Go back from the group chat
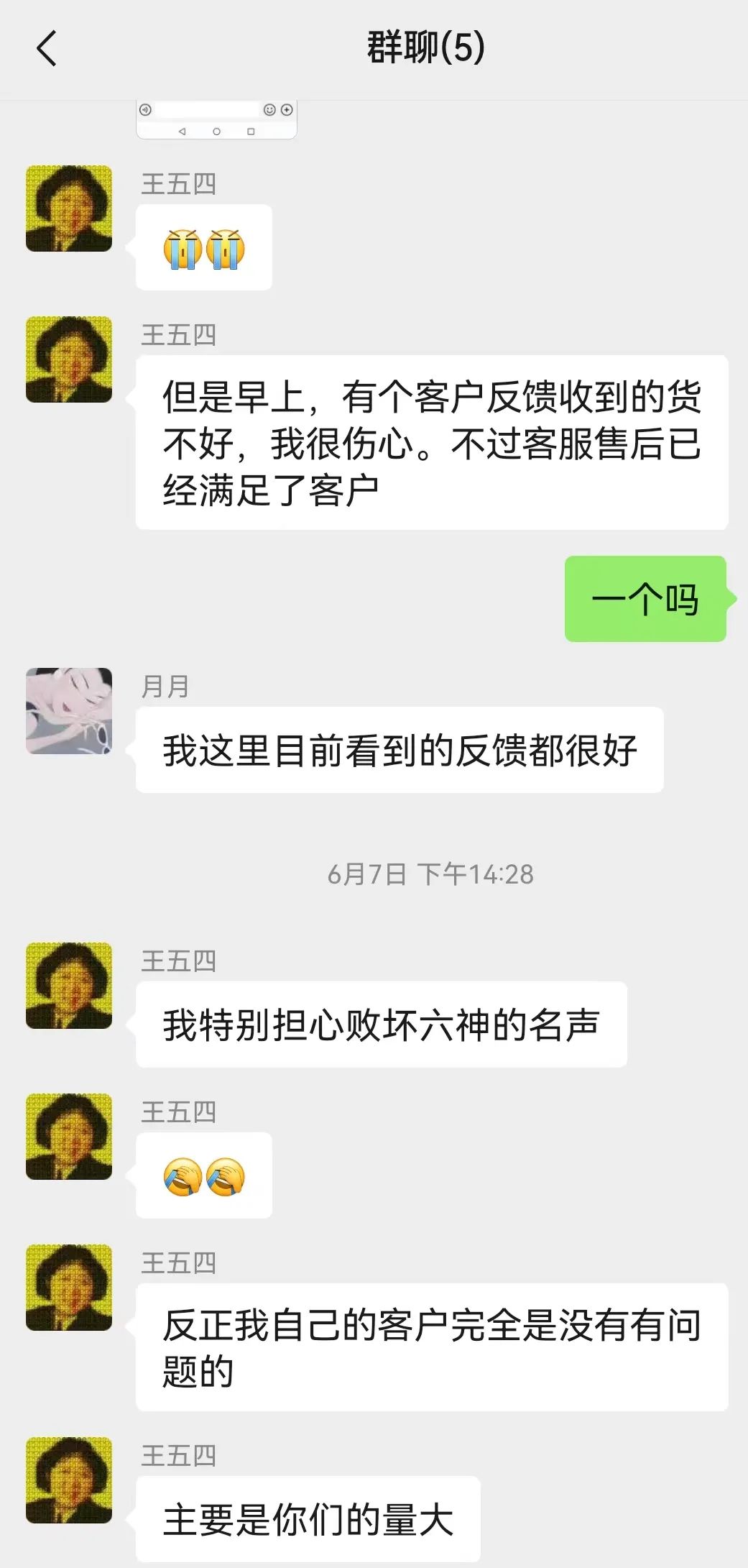The height and width of the screenshot is (1568, 748). pyautogui.click(x=47, y=49)
